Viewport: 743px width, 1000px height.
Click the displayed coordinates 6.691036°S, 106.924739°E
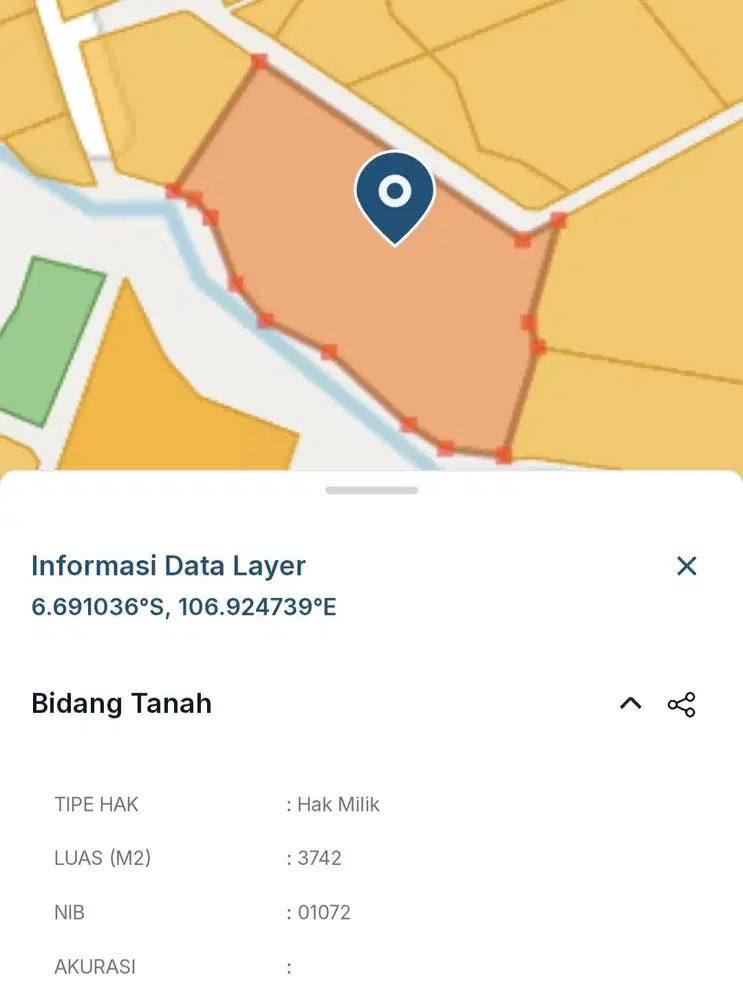[184, 606]
